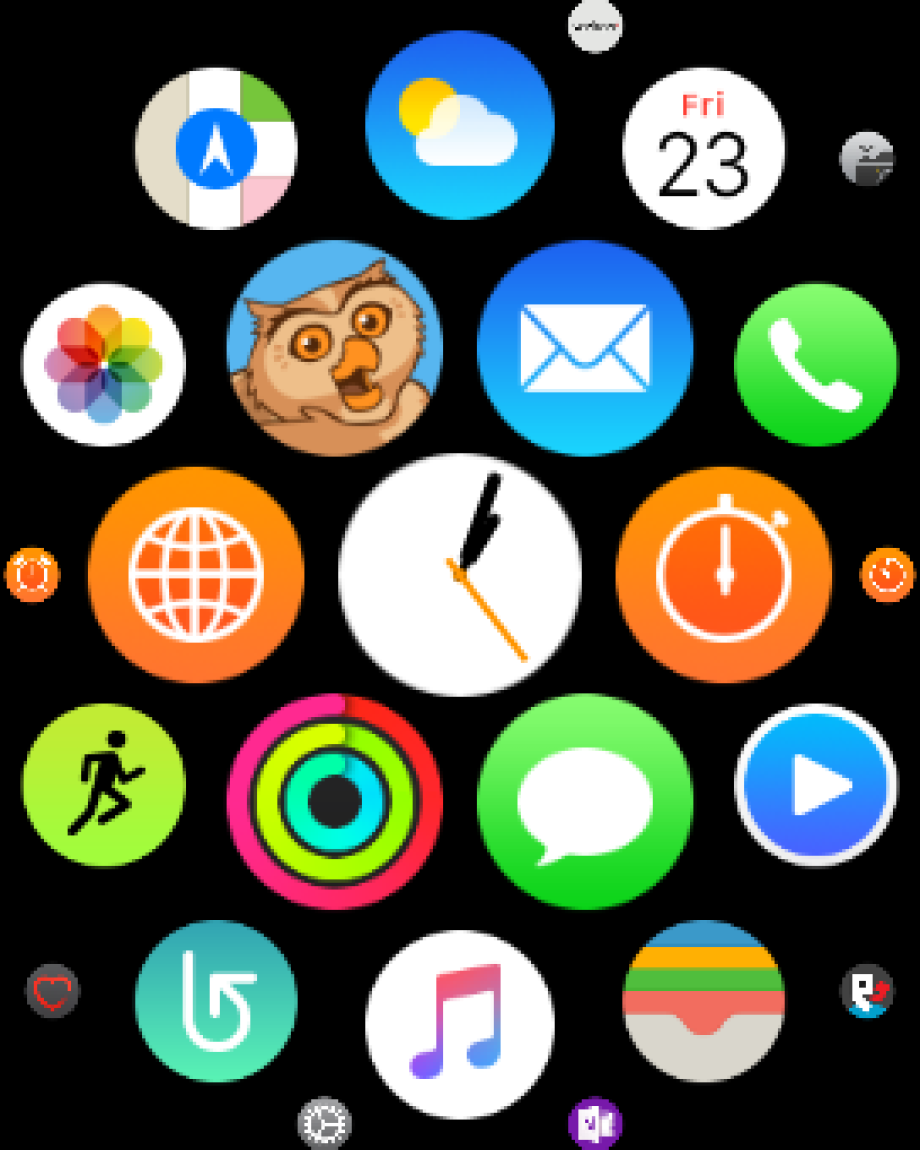Open the Photos app
Image resolution: width=920 pixels, height=1150 pixels.
point(104,365)
